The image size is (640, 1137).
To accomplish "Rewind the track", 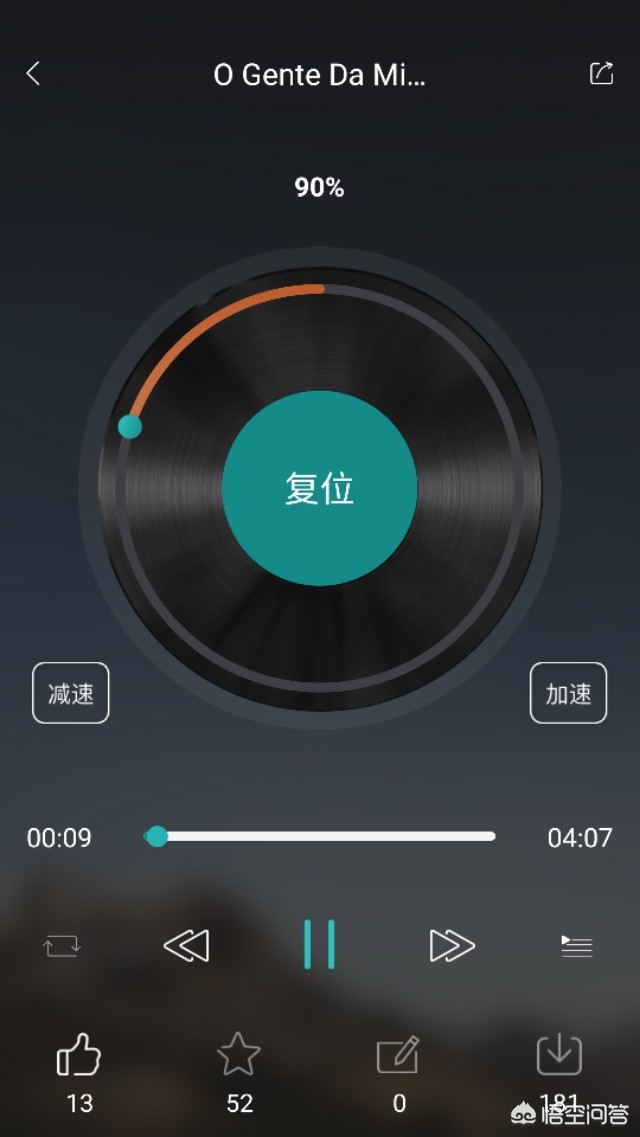I will click(186, 946).
